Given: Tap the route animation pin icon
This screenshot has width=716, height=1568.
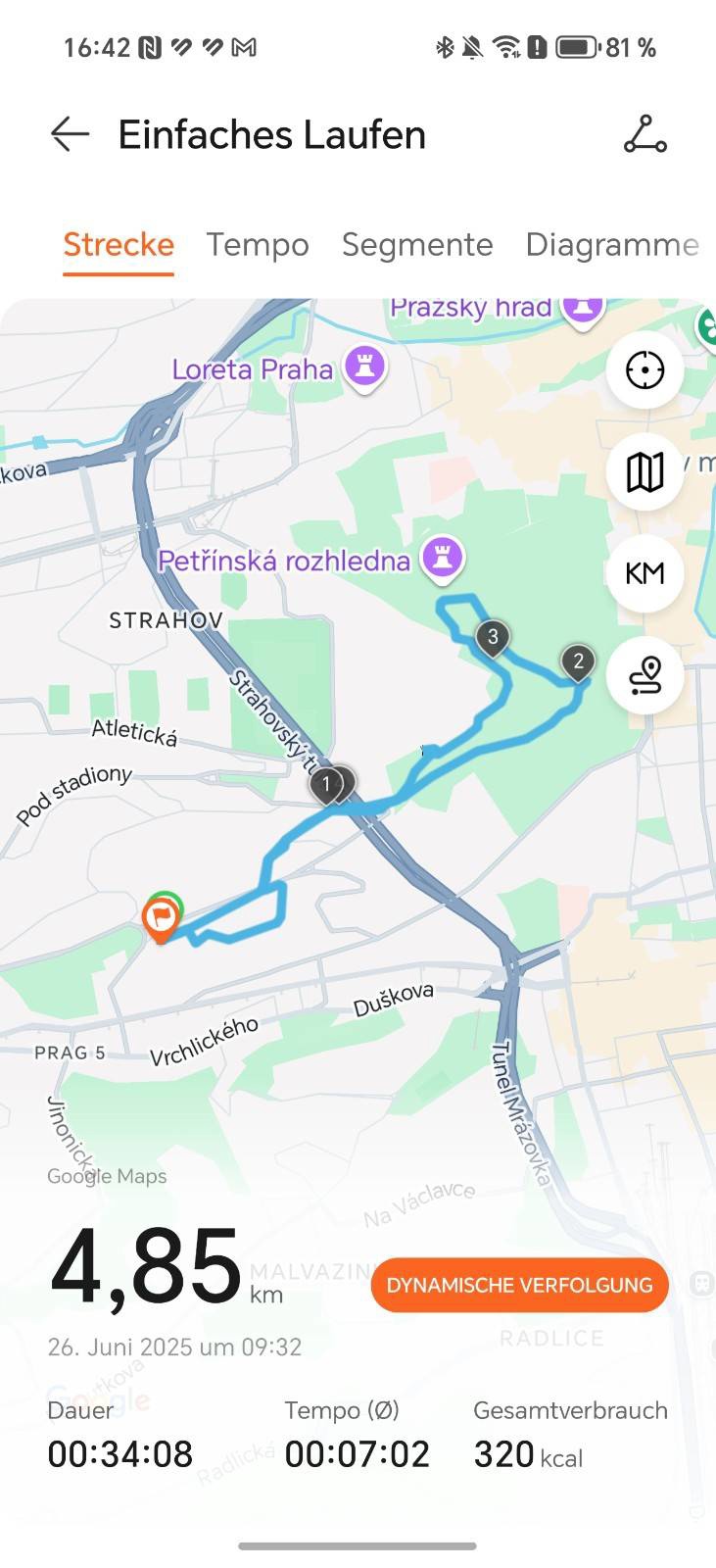Looking at the screenshot, I should coord(644,674).
